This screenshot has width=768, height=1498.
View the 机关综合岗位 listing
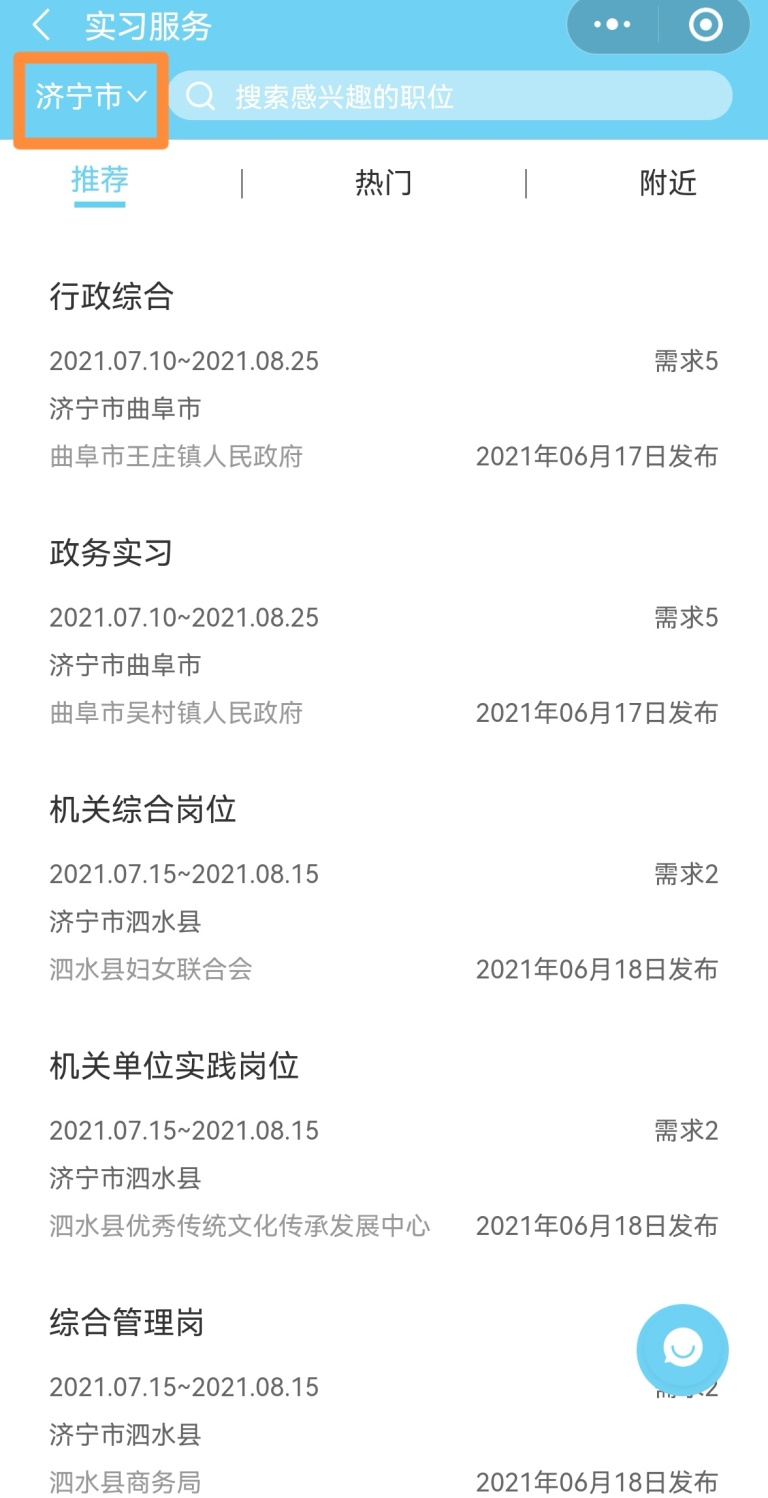coord(384,888)
